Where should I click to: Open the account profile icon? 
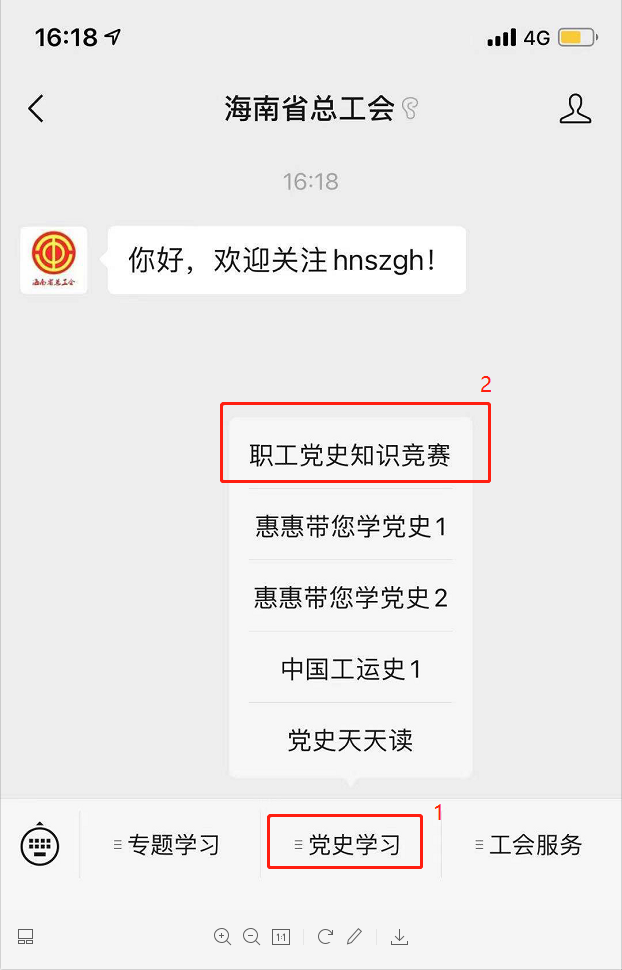click(575, 108)
